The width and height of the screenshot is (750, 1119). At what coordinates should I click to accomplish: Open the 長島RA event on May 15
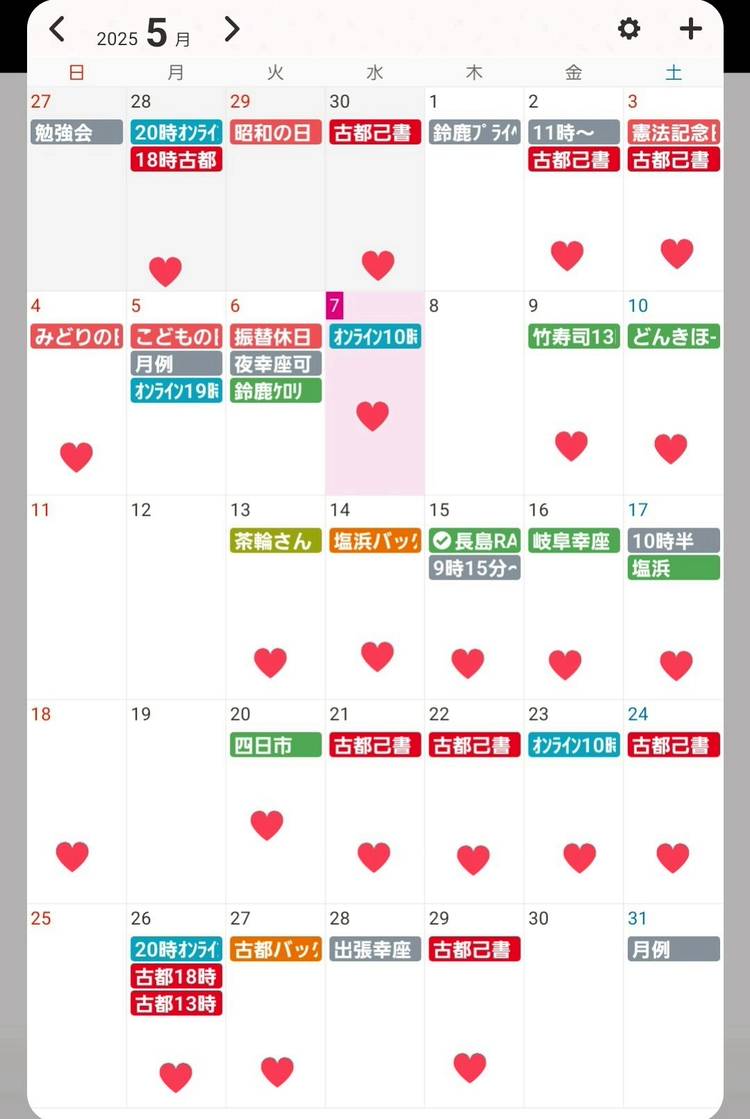475,541
